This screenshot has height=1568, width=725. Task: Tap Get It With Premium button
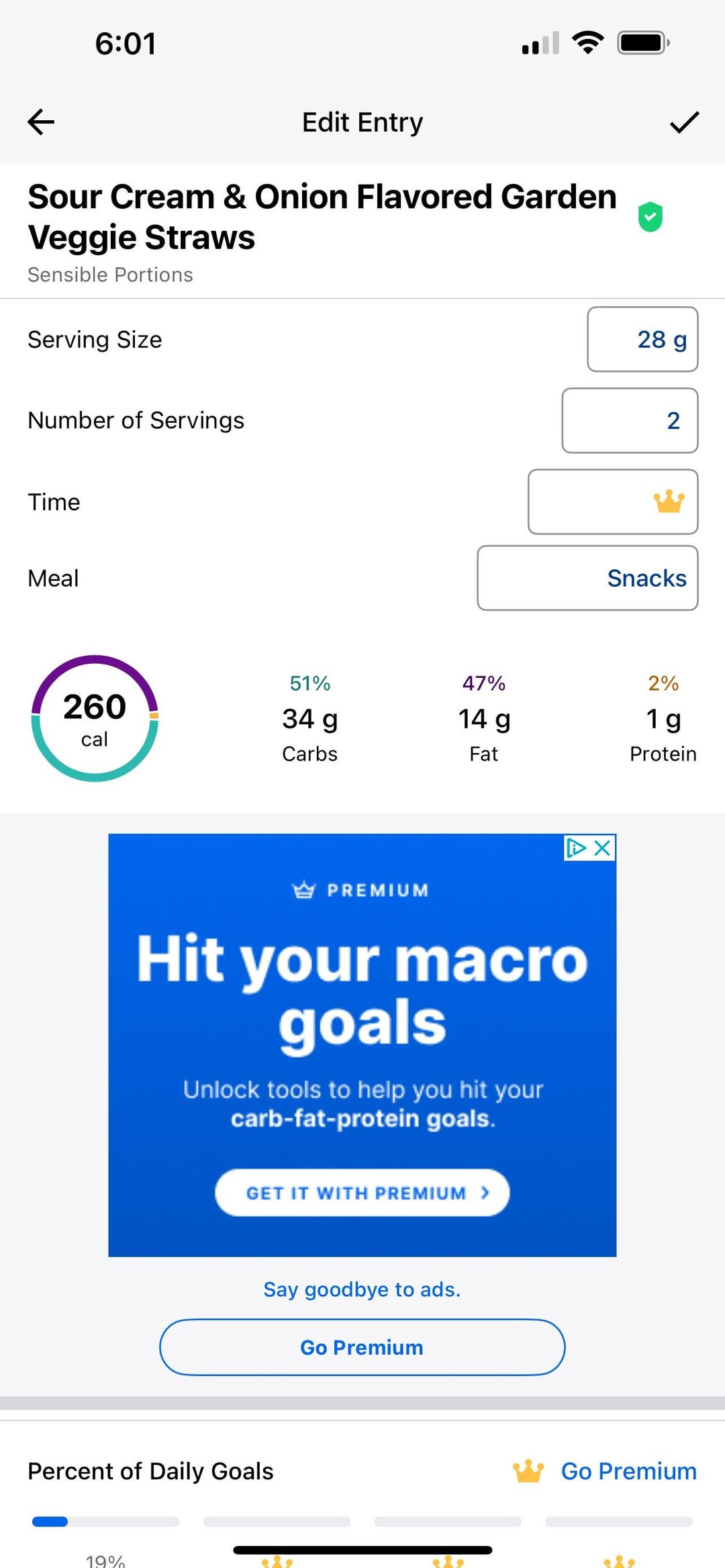pos(362,1193)
